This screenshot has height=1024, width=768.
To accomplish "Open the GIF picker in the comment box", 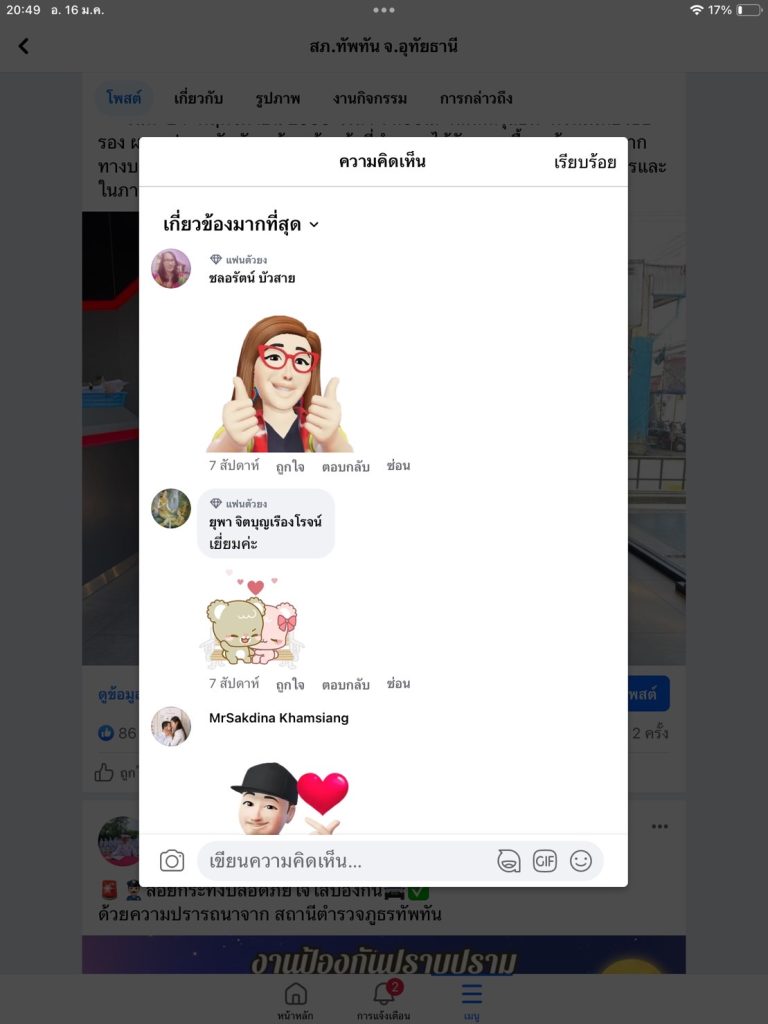I will tap(544, 861).
